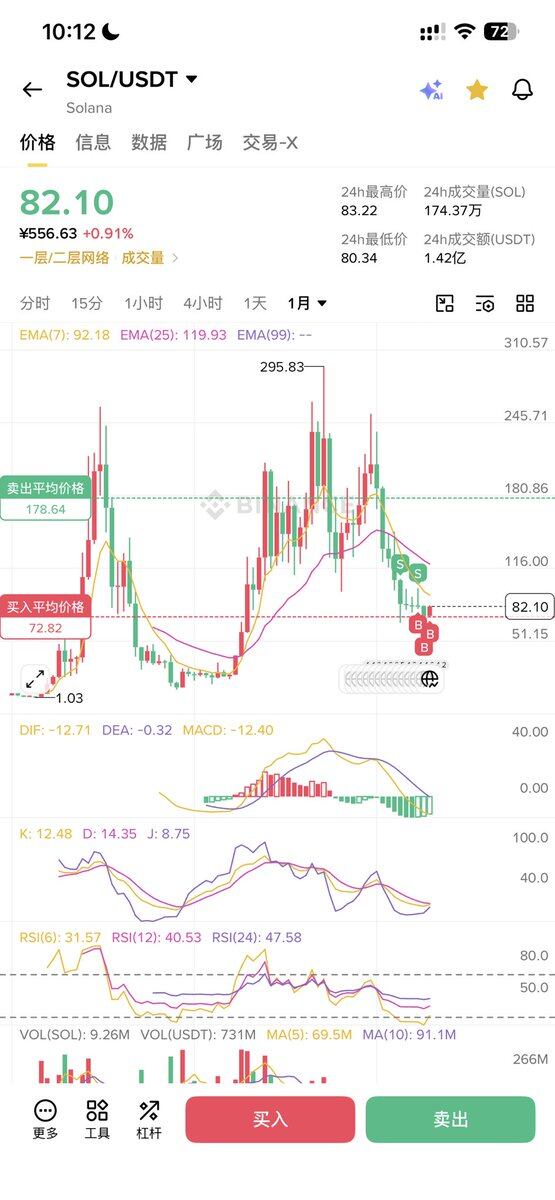Viewport: 555px width, 1200px height.
Task: Open the price alert bell
Action: coord(522,90)
